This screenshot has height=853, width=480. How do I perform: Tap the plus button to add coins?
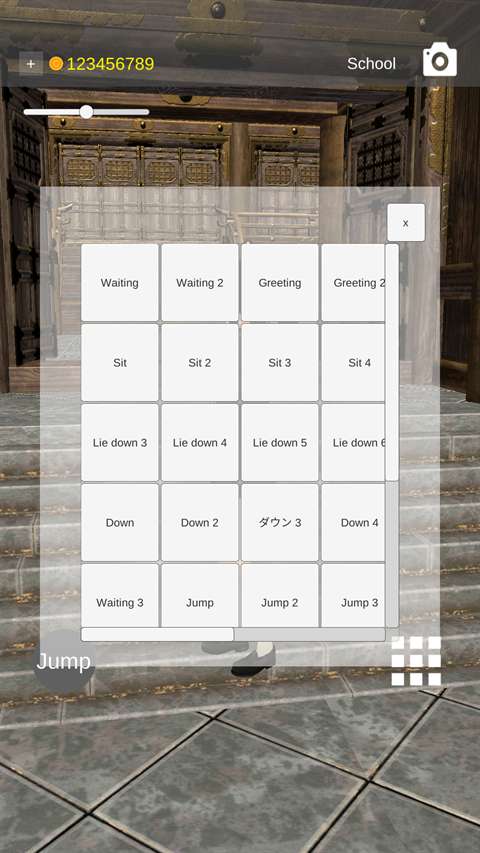31,64
